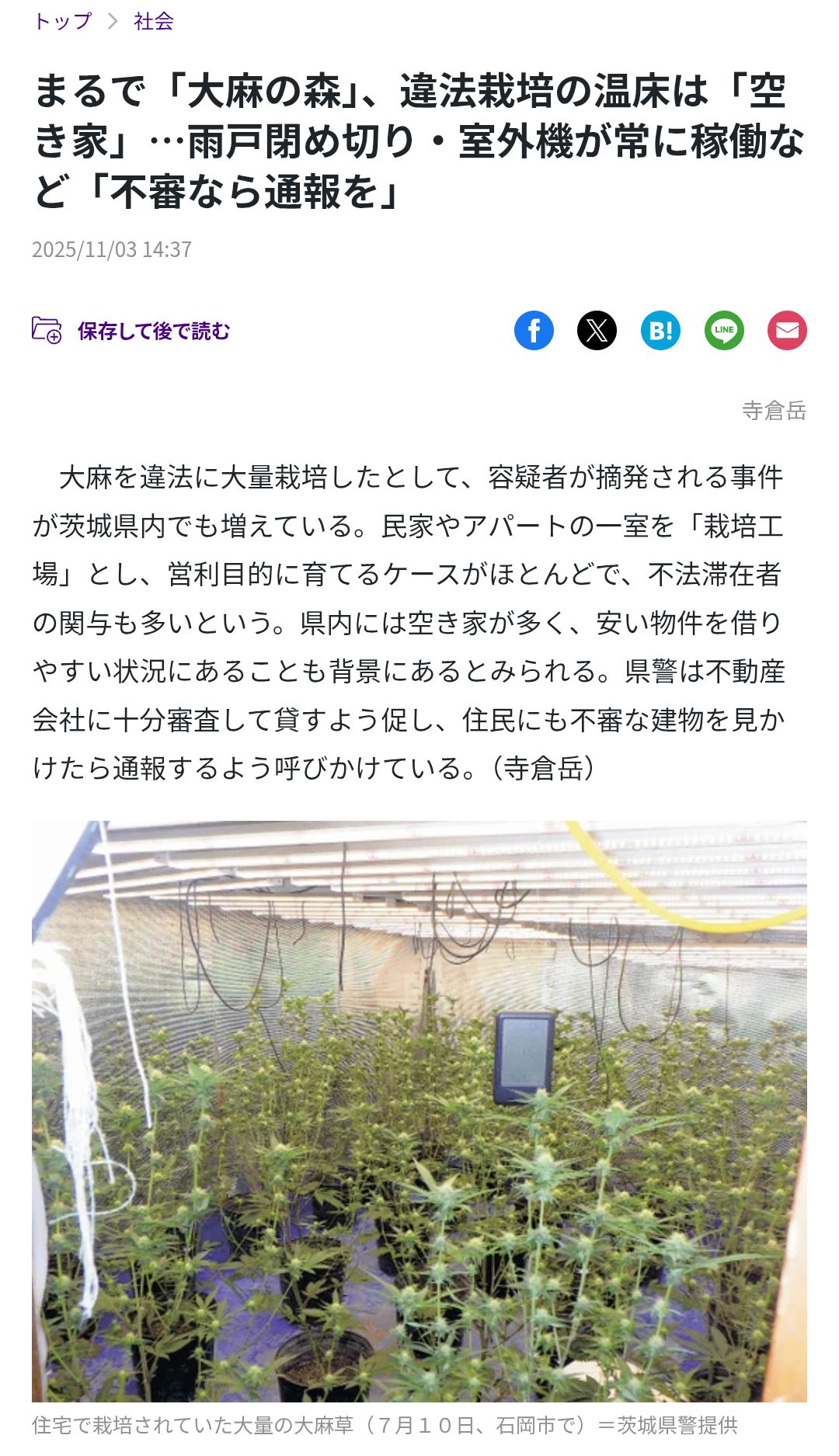The height and width of the screenshot is (1456, 839).
Task: Bookmark the article on Hatena B!
Action: [660, 331]
